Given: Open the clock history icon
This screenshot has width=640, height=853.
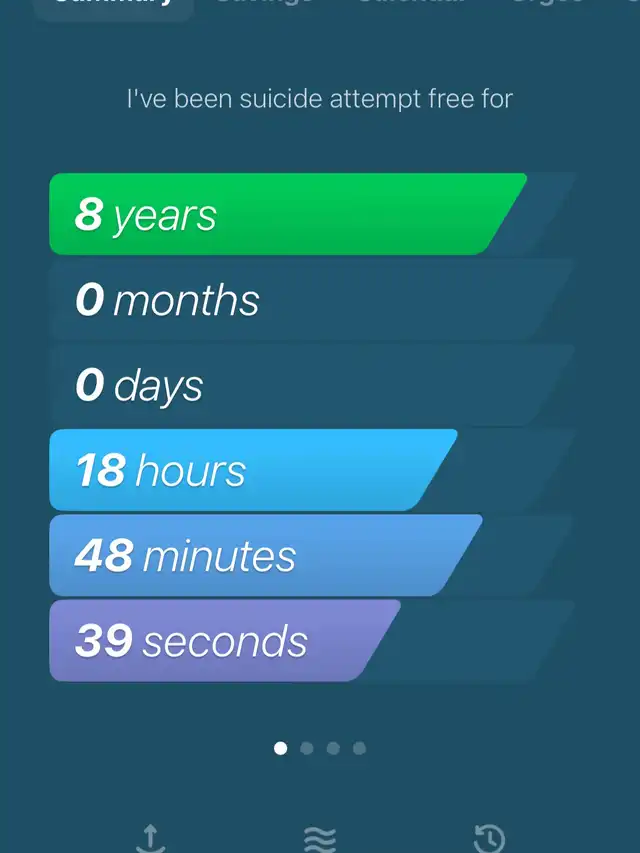Looking at the screenshot, I should pyautogui.click(x=489, y=840).
